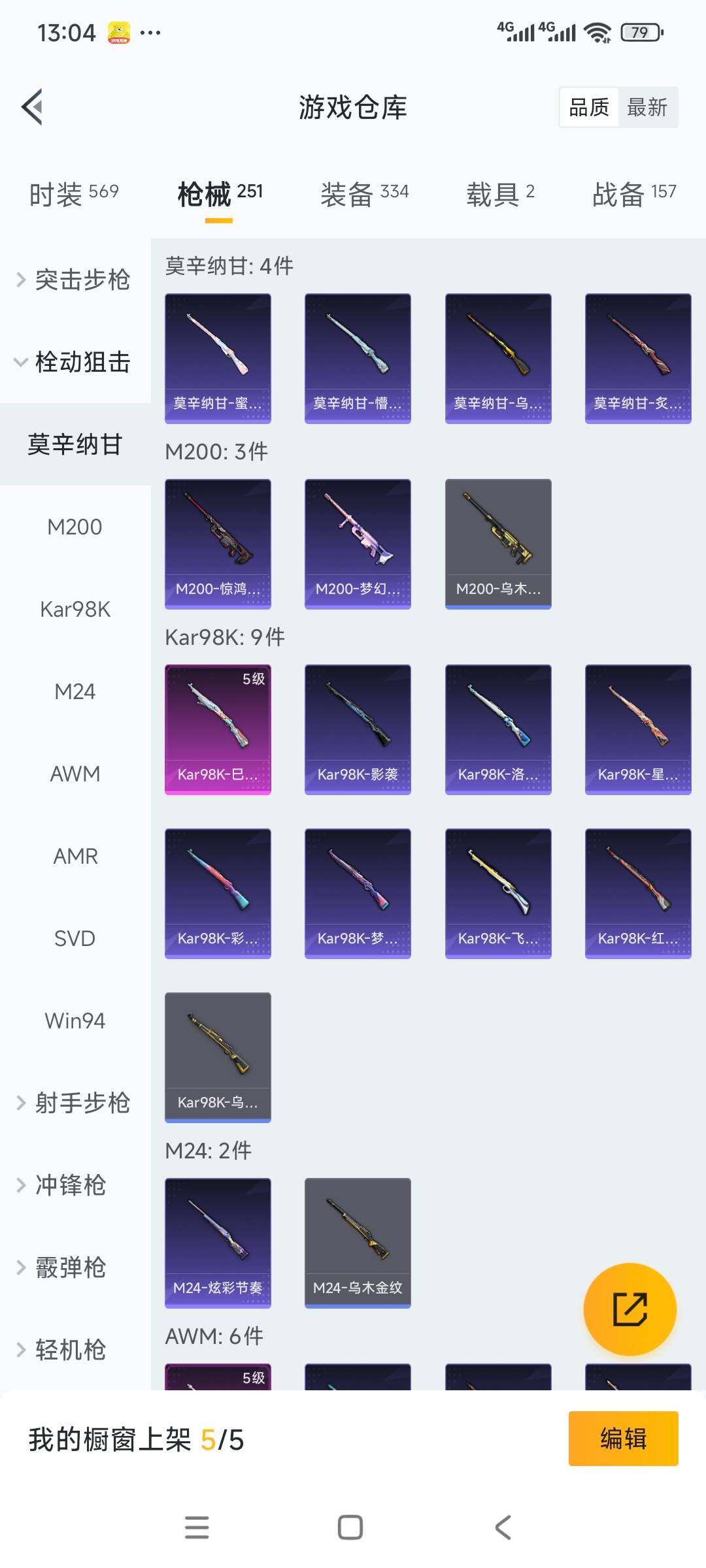Switch to the 时装 tab
Screen dimensions: 706x1568
(73, 194)
